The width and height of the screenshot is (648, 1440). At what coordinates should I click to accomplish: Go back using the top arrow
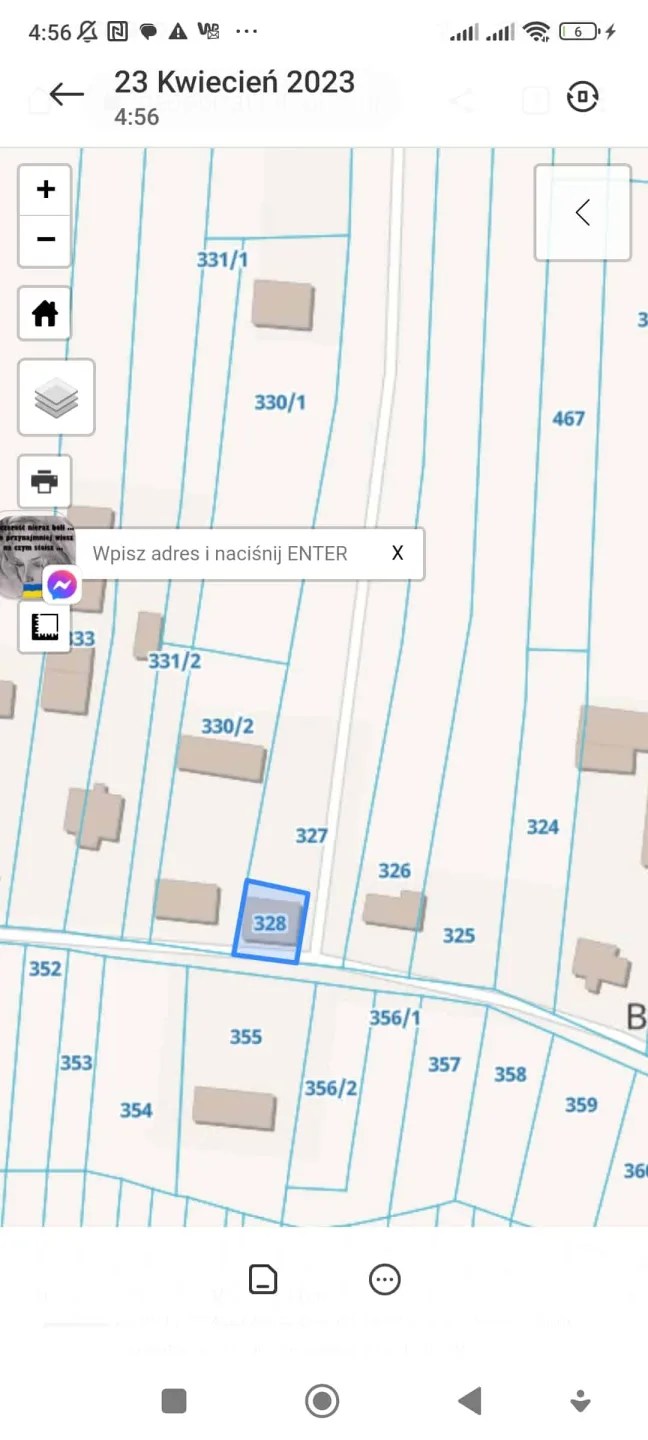point(66,95)
